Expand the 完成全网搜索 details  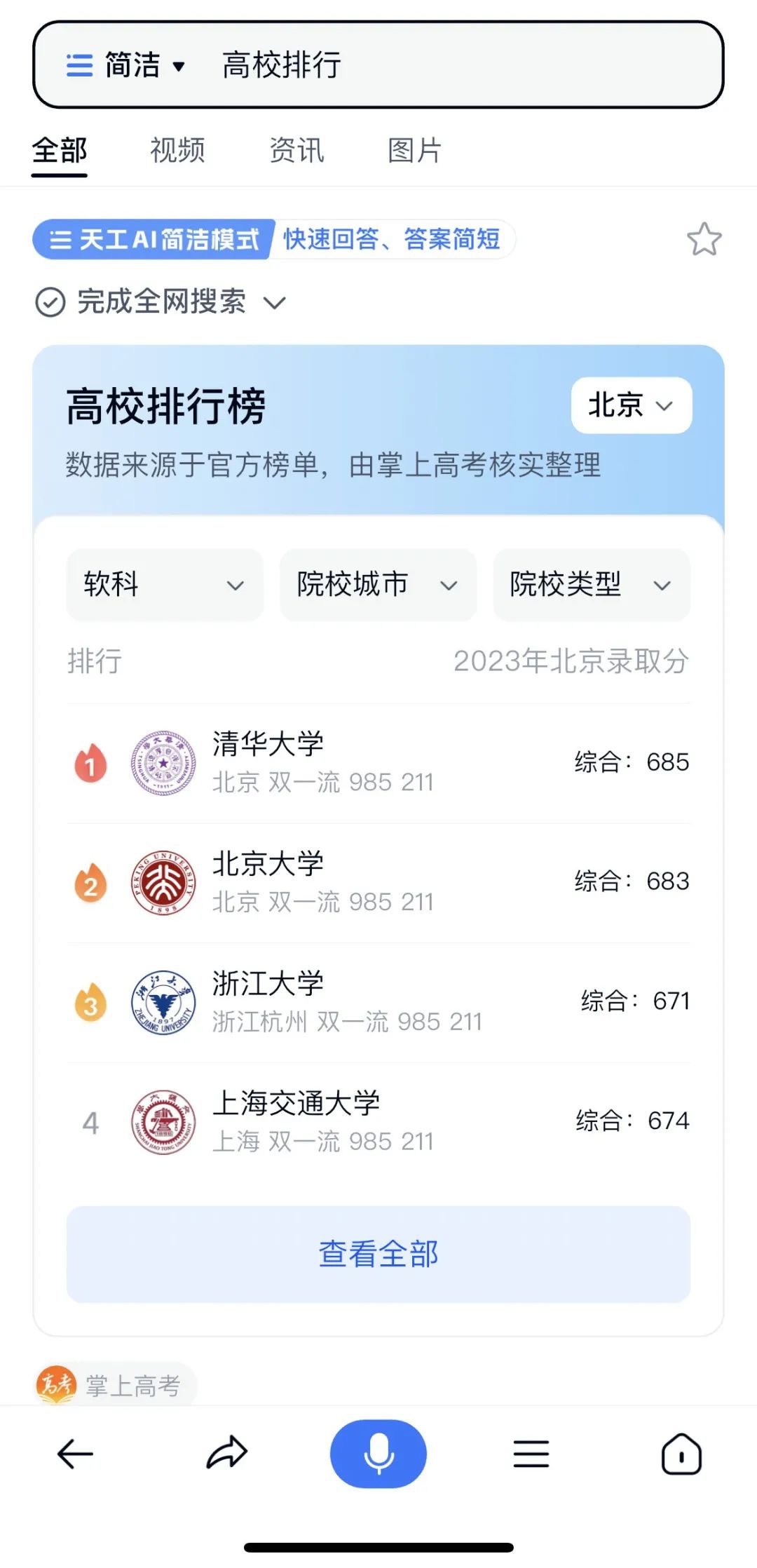point(161,302)
